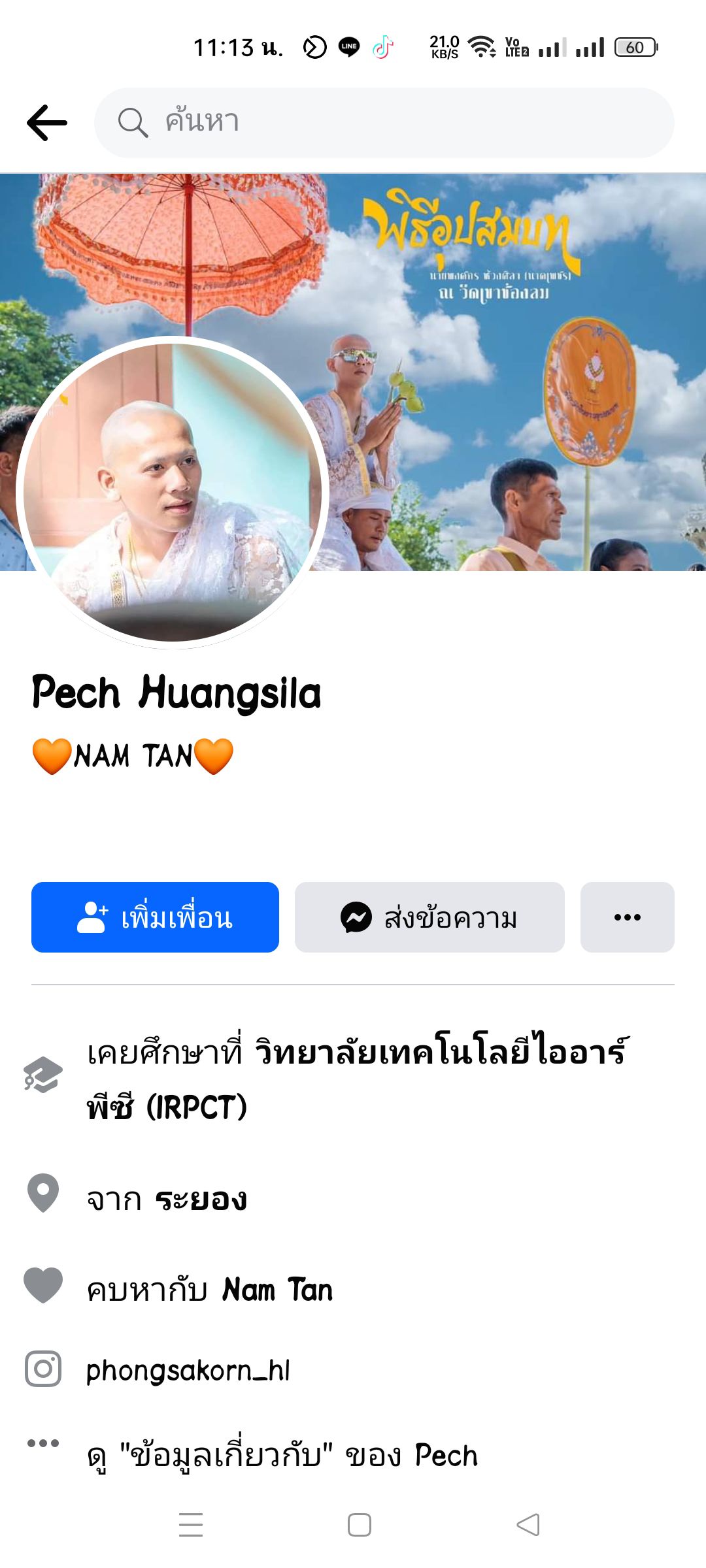The width and height of the screenshot is (706, 1568).
Task: Open Nam Tan's profile link
Action: click(277, 1290)
